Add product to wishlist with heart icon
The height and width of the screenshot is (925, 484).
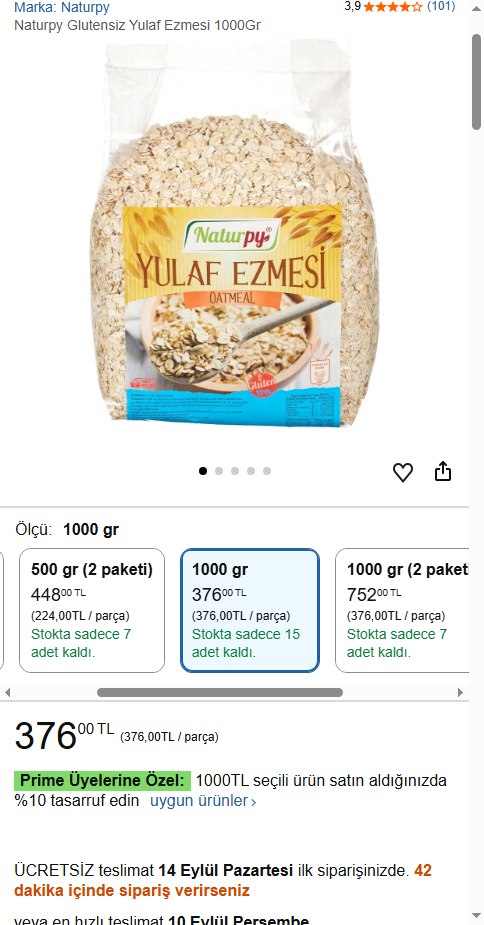click(403, 472)
